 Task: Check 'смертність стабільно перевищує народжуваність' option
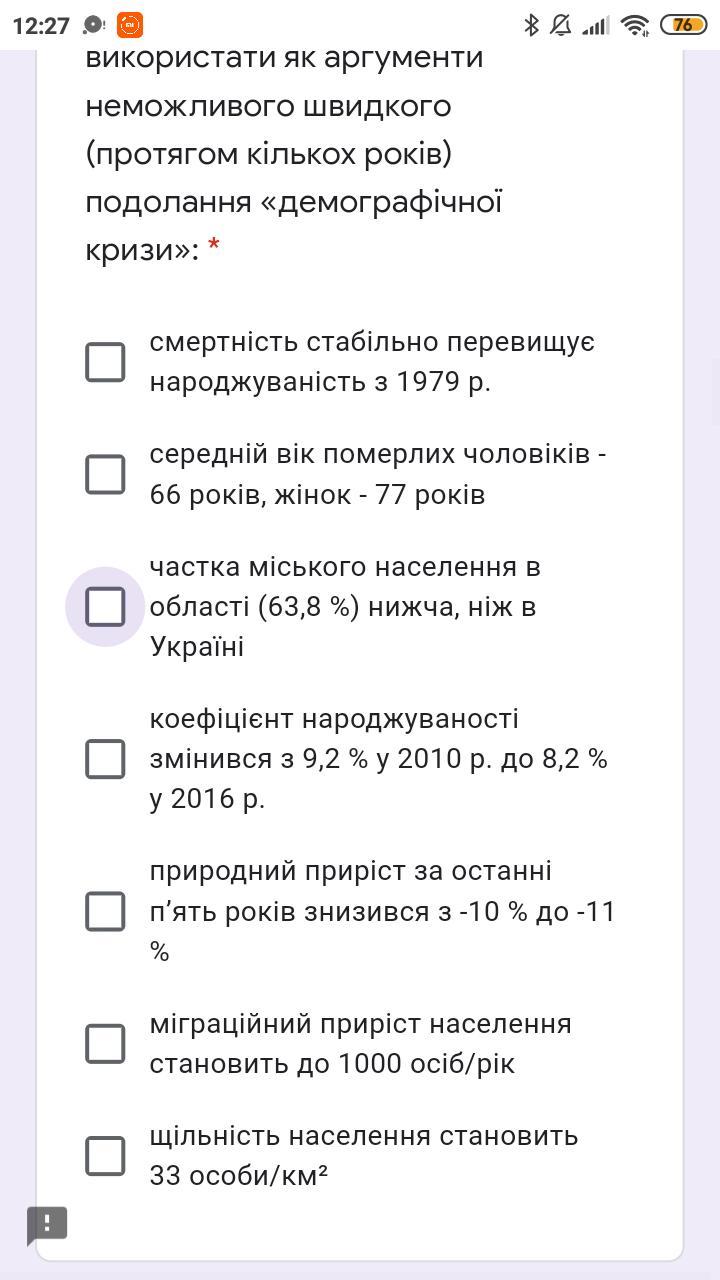click(x=105, y=362)
